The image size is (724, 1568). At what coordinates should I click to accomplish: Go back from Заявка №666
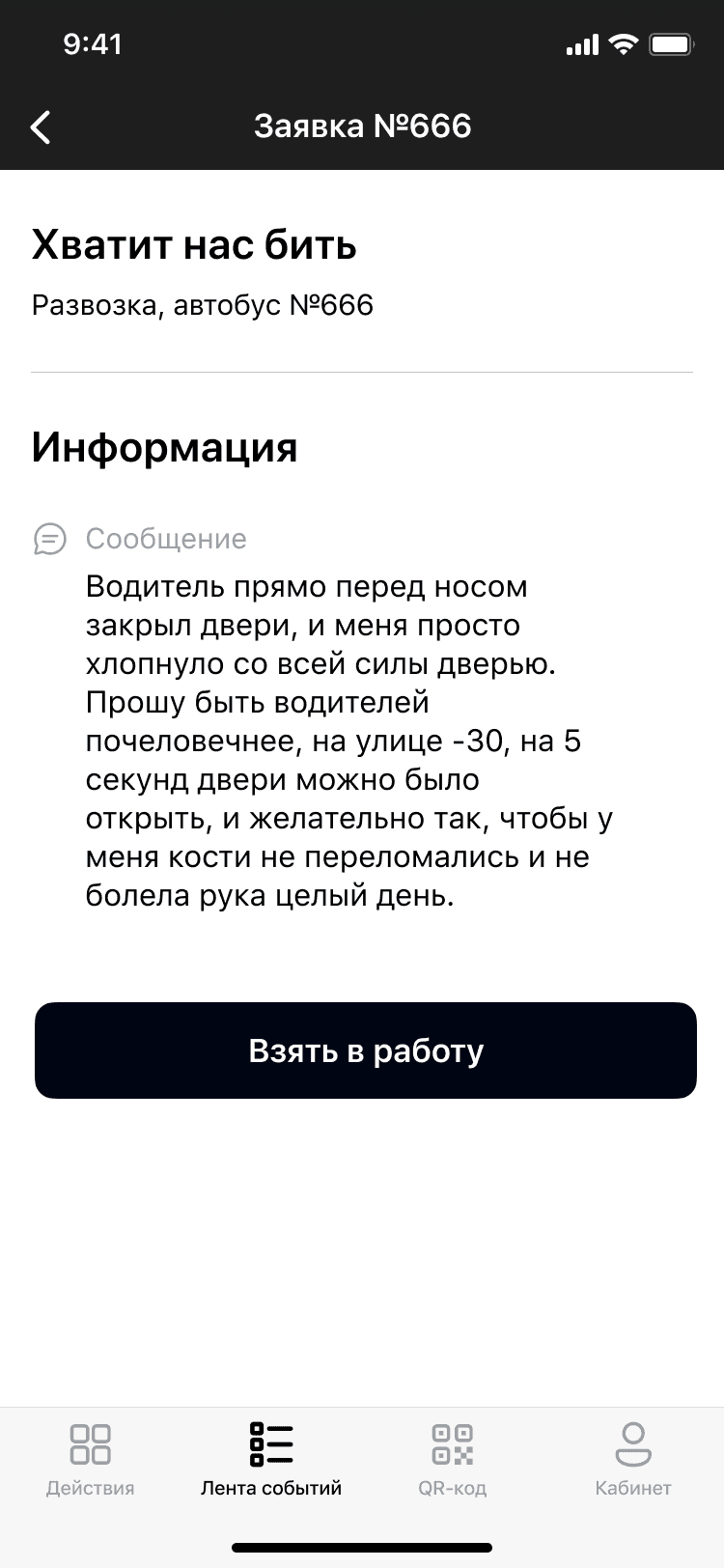click(x=41, y=126)
